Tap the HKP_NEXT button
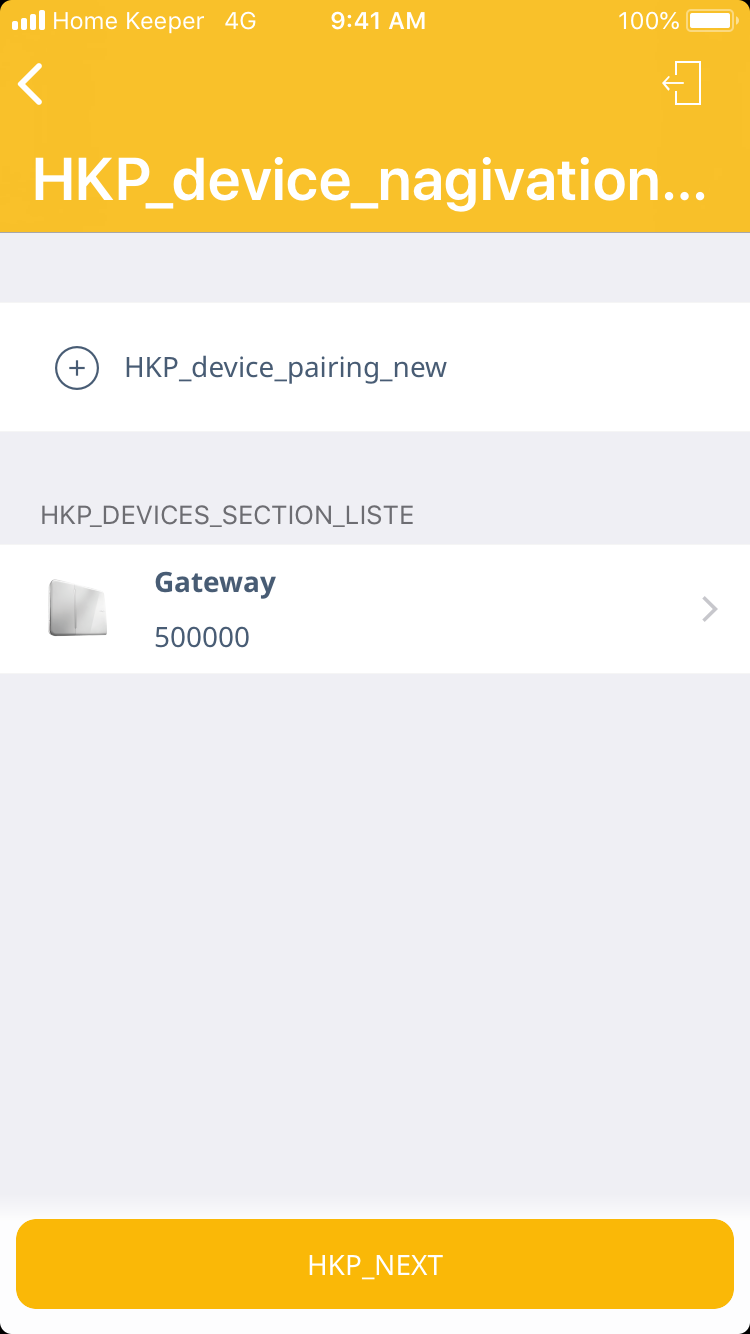750x1334 pixels. [375, 1264]
